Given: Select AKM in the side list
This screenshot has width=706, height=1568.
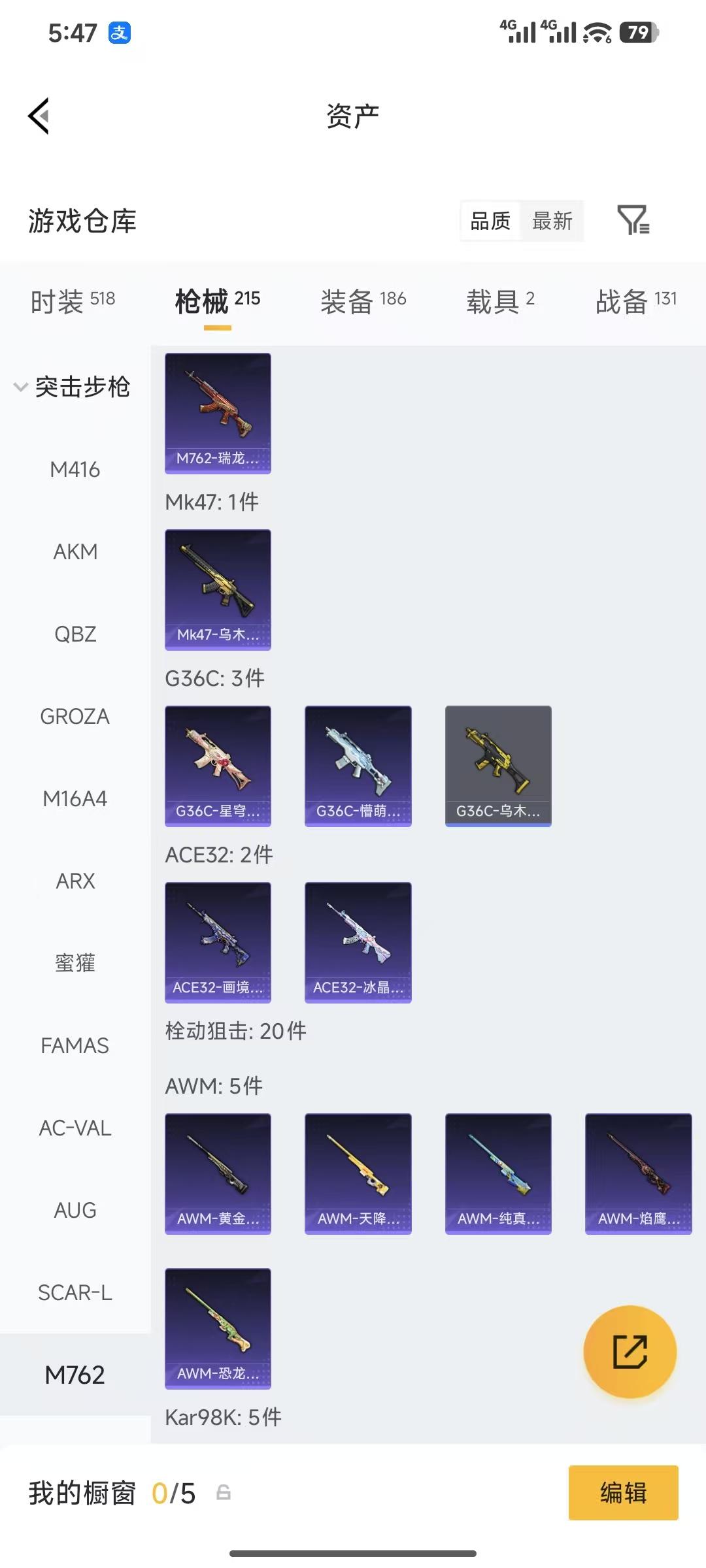Looking at the screenshot, I should click(75, 551).
